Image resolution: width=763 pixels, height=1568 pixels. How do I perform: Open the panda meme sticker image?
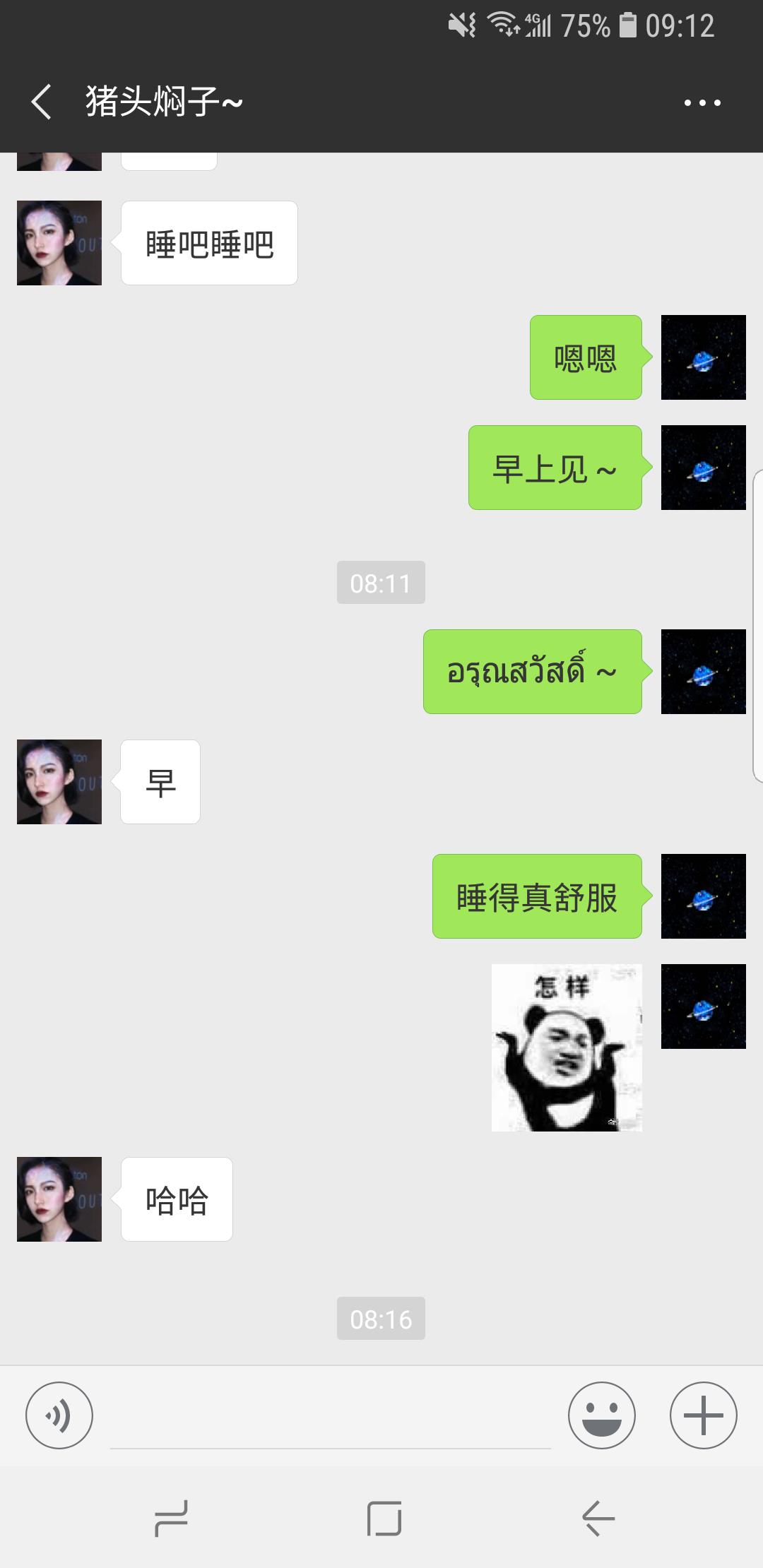pos(567,1047)
